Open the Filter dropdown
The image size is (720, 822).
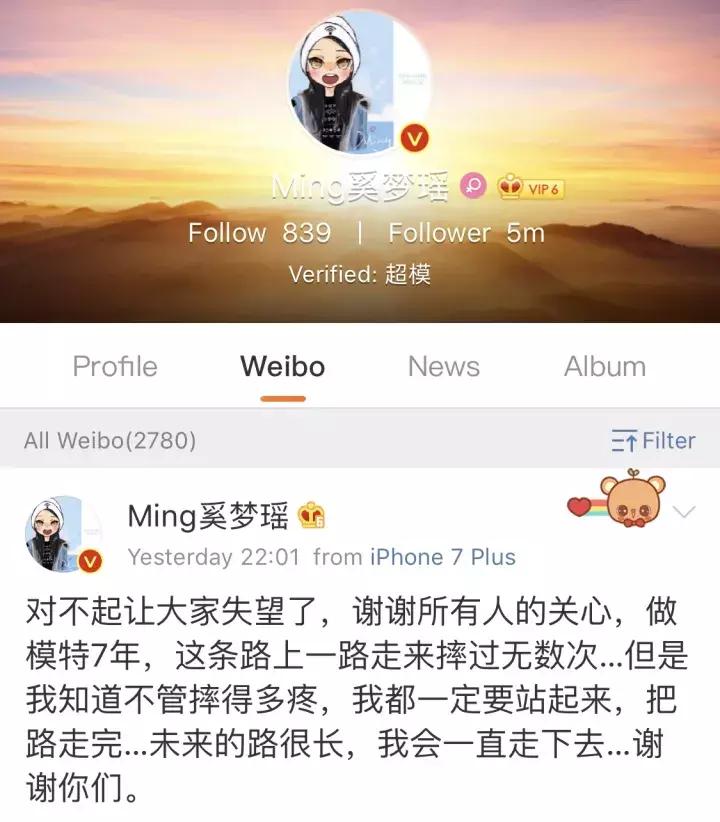(665, 440)
